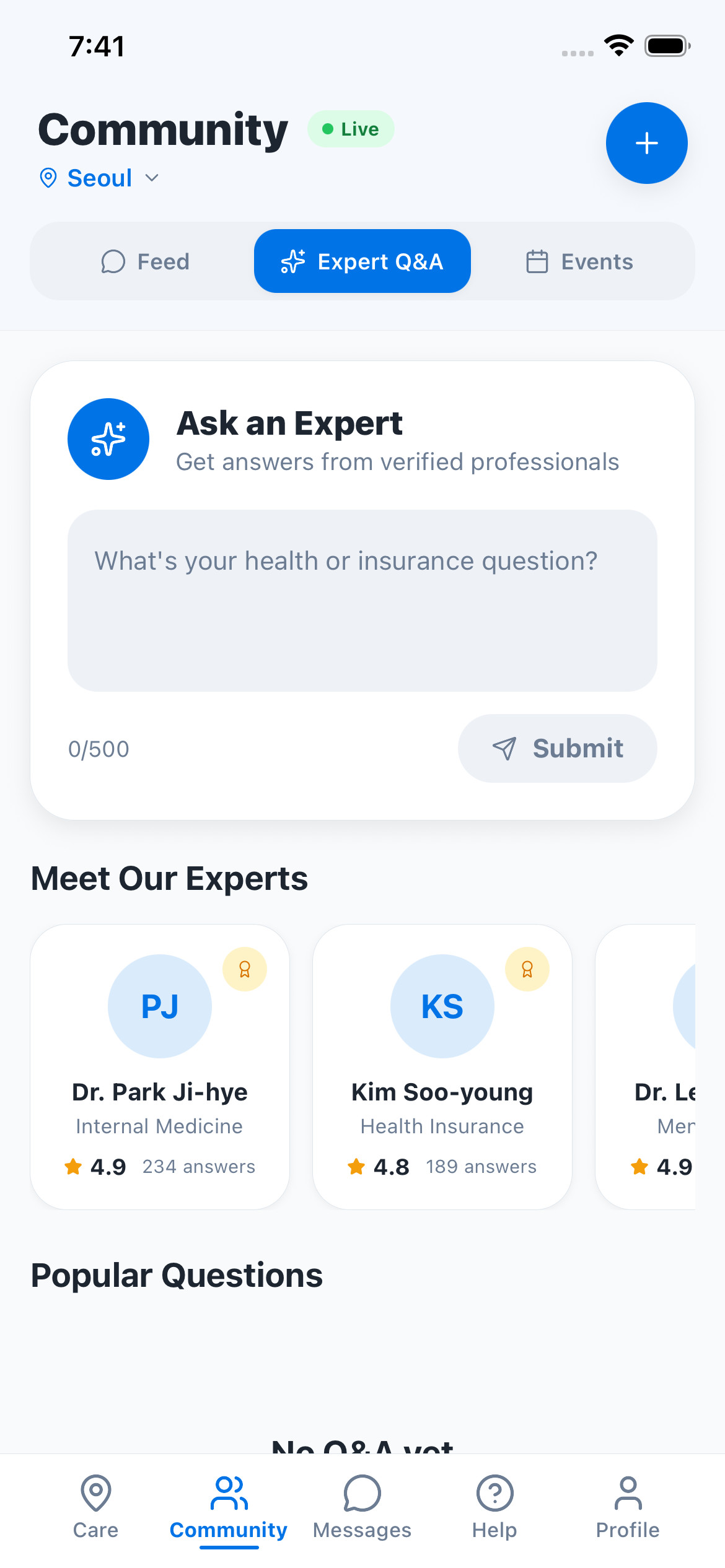This screenshot has height=1568, width=725.
Task: Go to the Care tab
Action: coord(95,1506)
